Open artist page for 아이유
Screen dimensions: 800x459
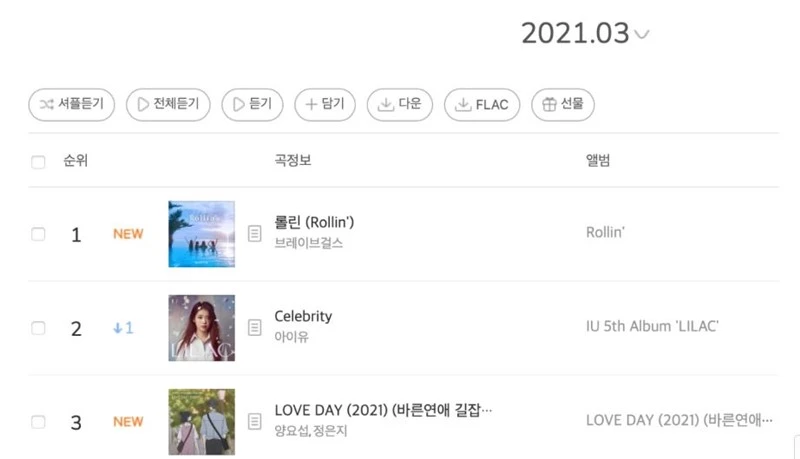[x=292, y=337]
